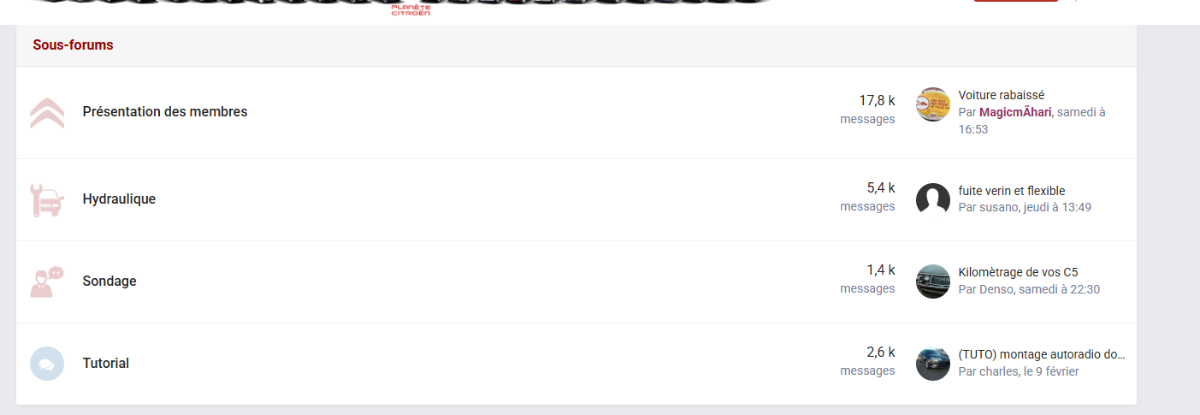Tap susano's avatar in the Hydraulique row
1200x415 pixels.
tap(932, 199)
